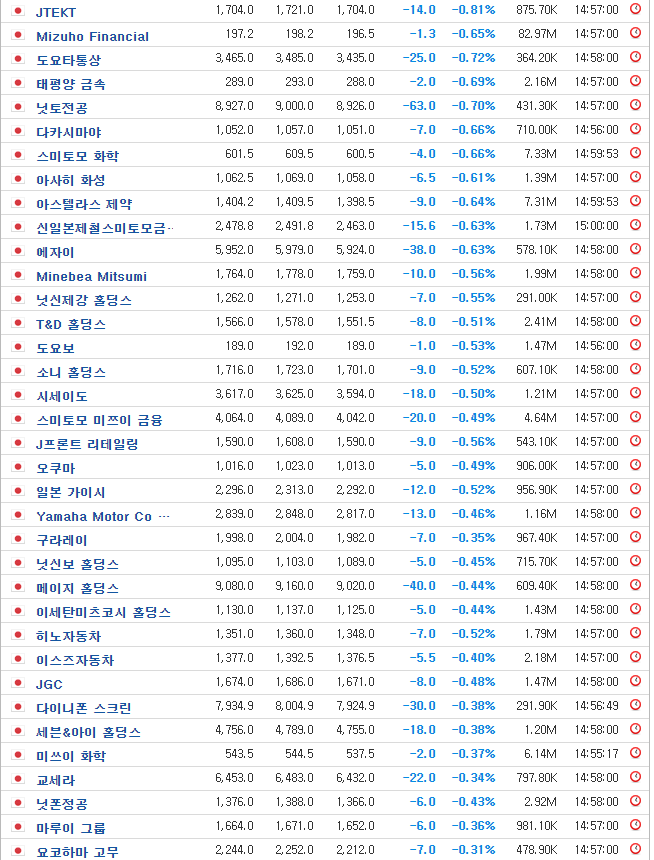Open the 시세이도 stock page
This screenshot has width=654, height=860.
62,396
